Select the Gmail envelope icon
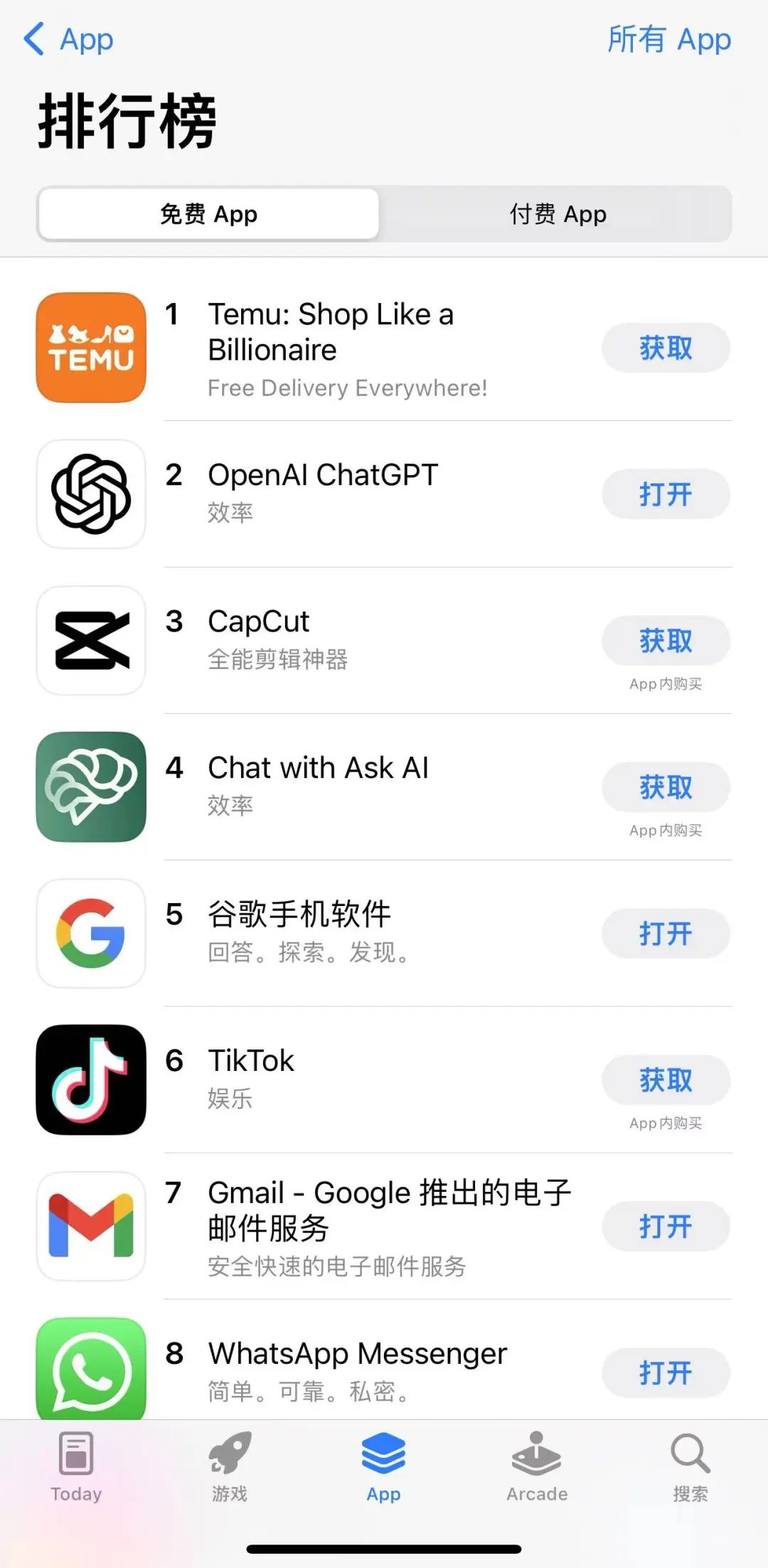768x1568 pixels. [x=90, y=1227]
